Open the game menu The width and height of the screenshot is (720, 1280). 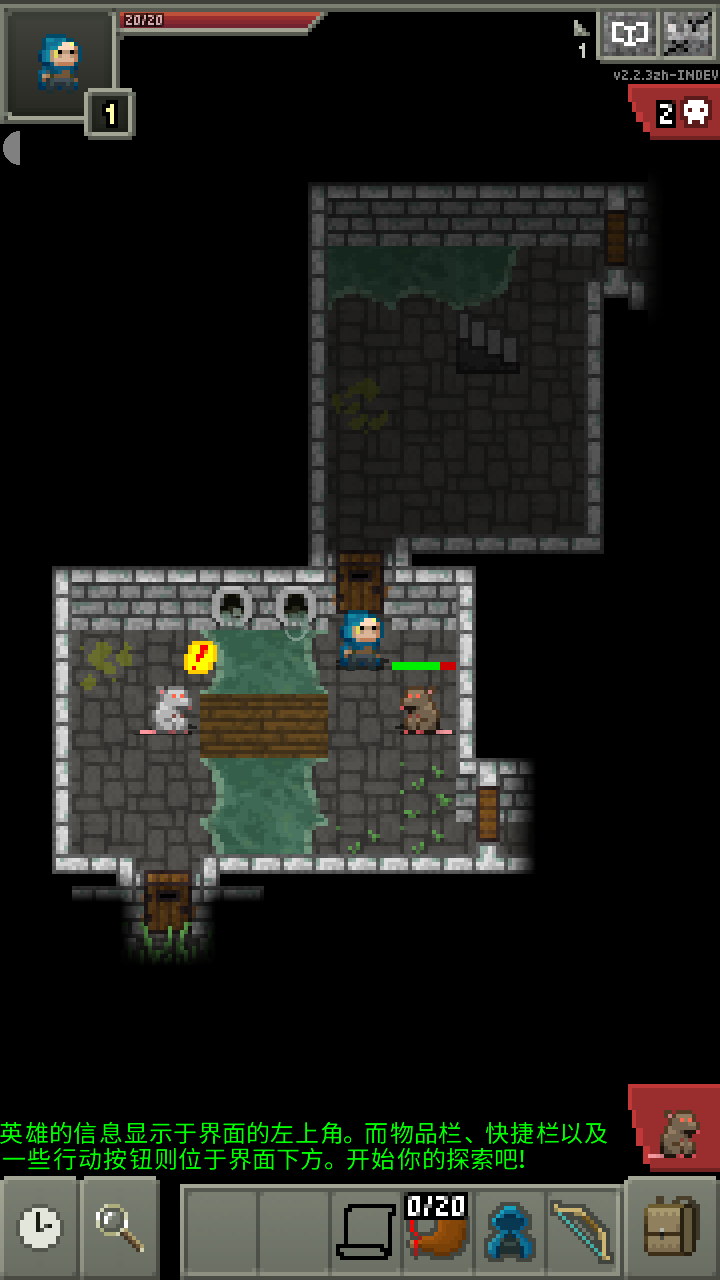pyautogui.click(x=689, y=35)
